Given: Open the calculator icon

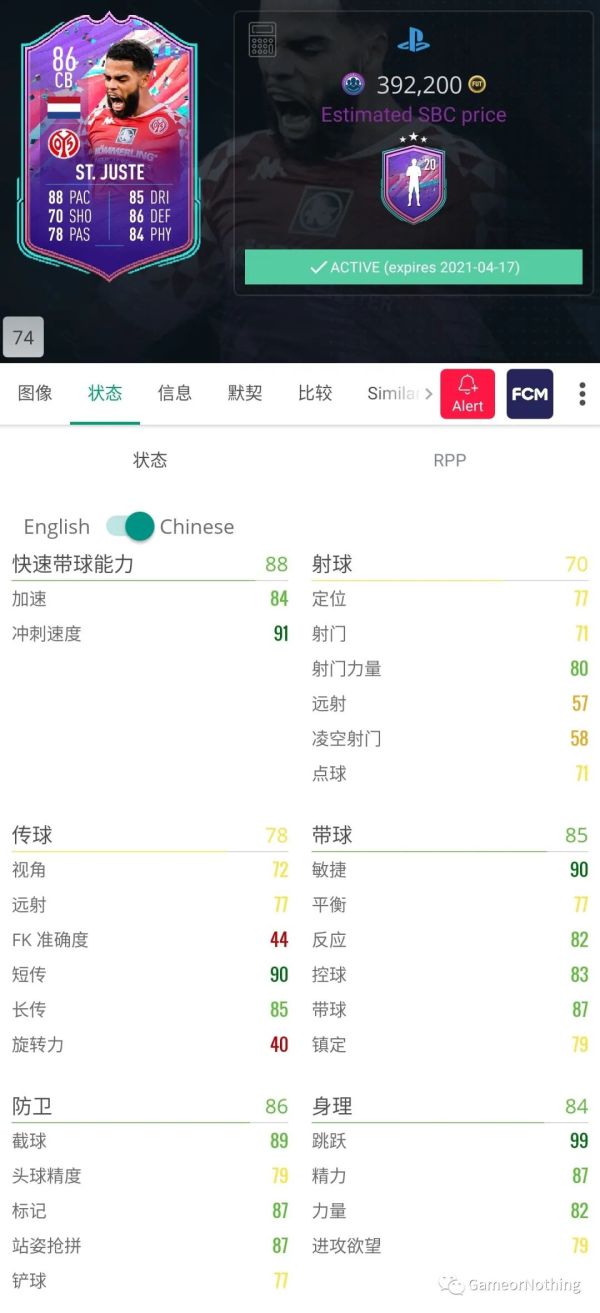Looking at the screenshot, I should (x=262, y=40).
